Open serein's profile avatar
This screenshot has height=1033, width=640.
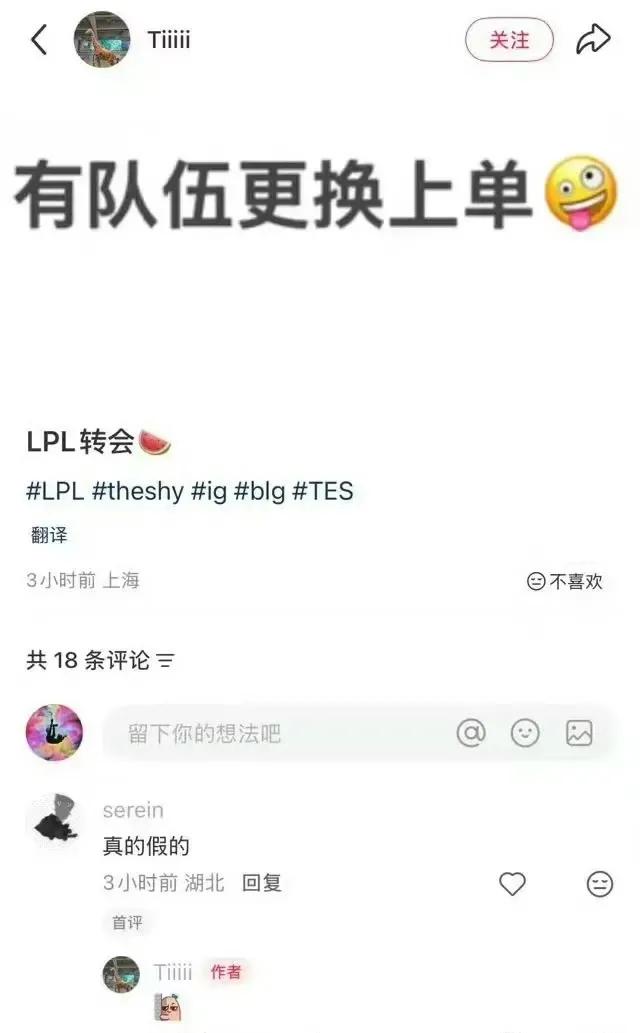coord(55,819)
